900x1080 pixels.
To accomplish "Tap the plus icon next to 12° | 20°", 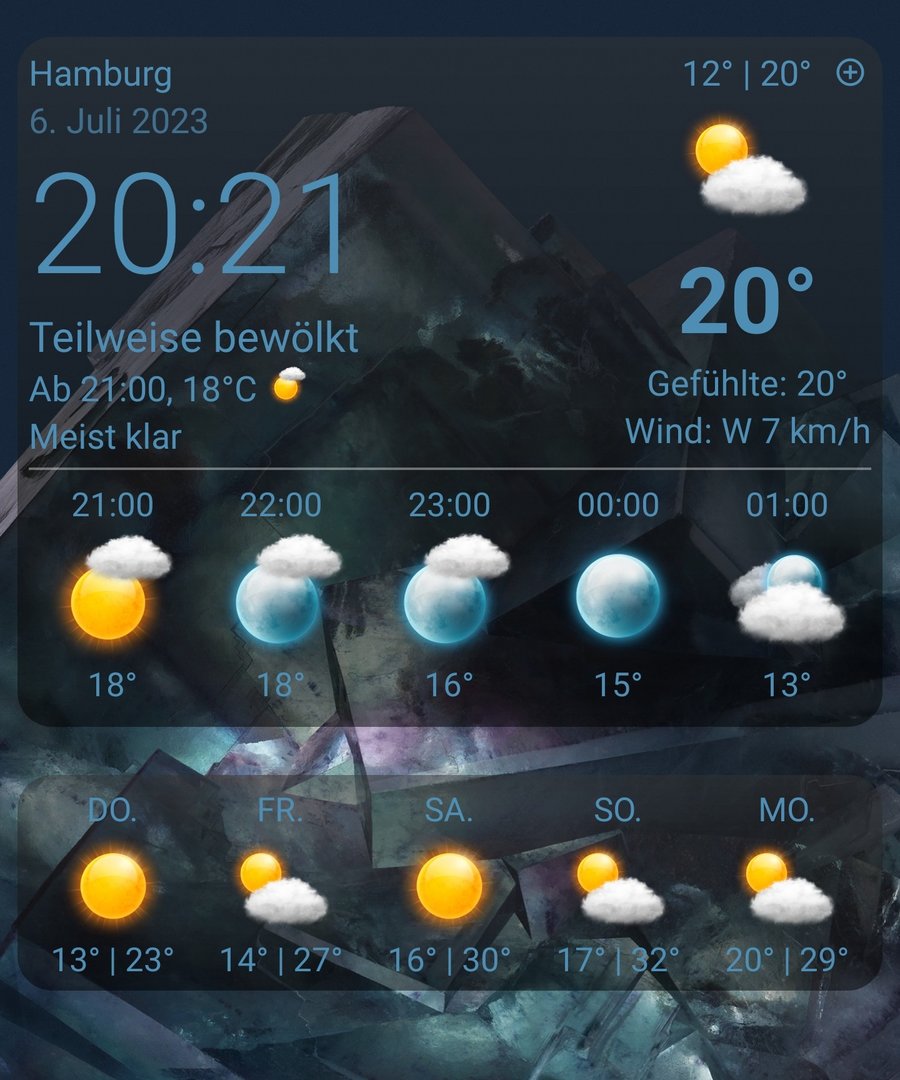I will coord(850,73).
